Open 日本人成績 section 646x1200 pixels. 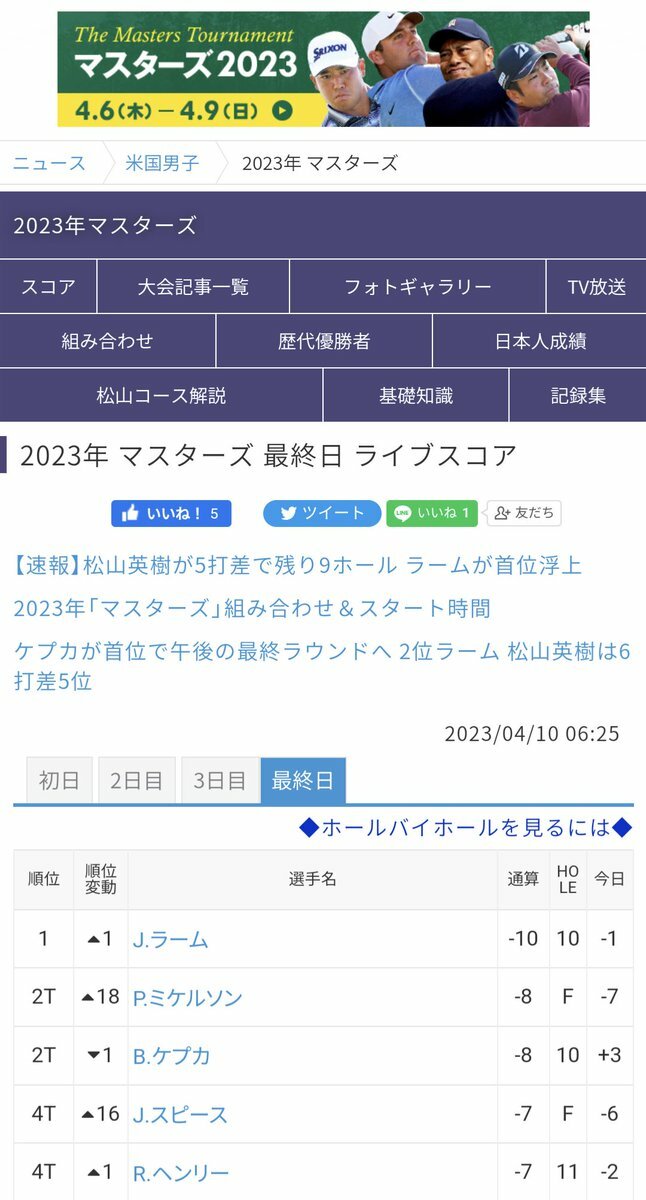[x=540, y=341]
